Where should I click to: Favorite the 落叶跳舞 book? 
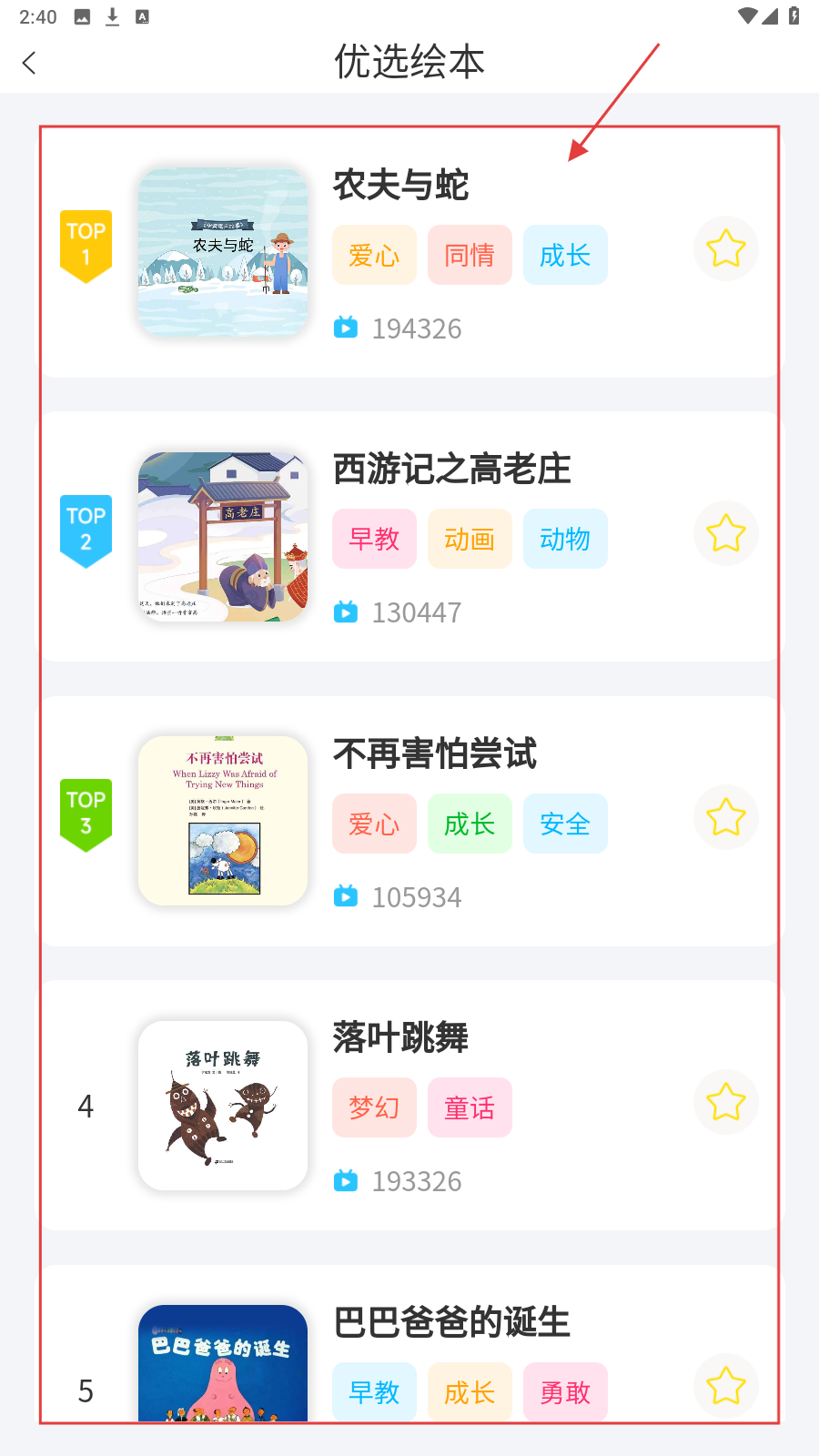(x=725, y=1102)
